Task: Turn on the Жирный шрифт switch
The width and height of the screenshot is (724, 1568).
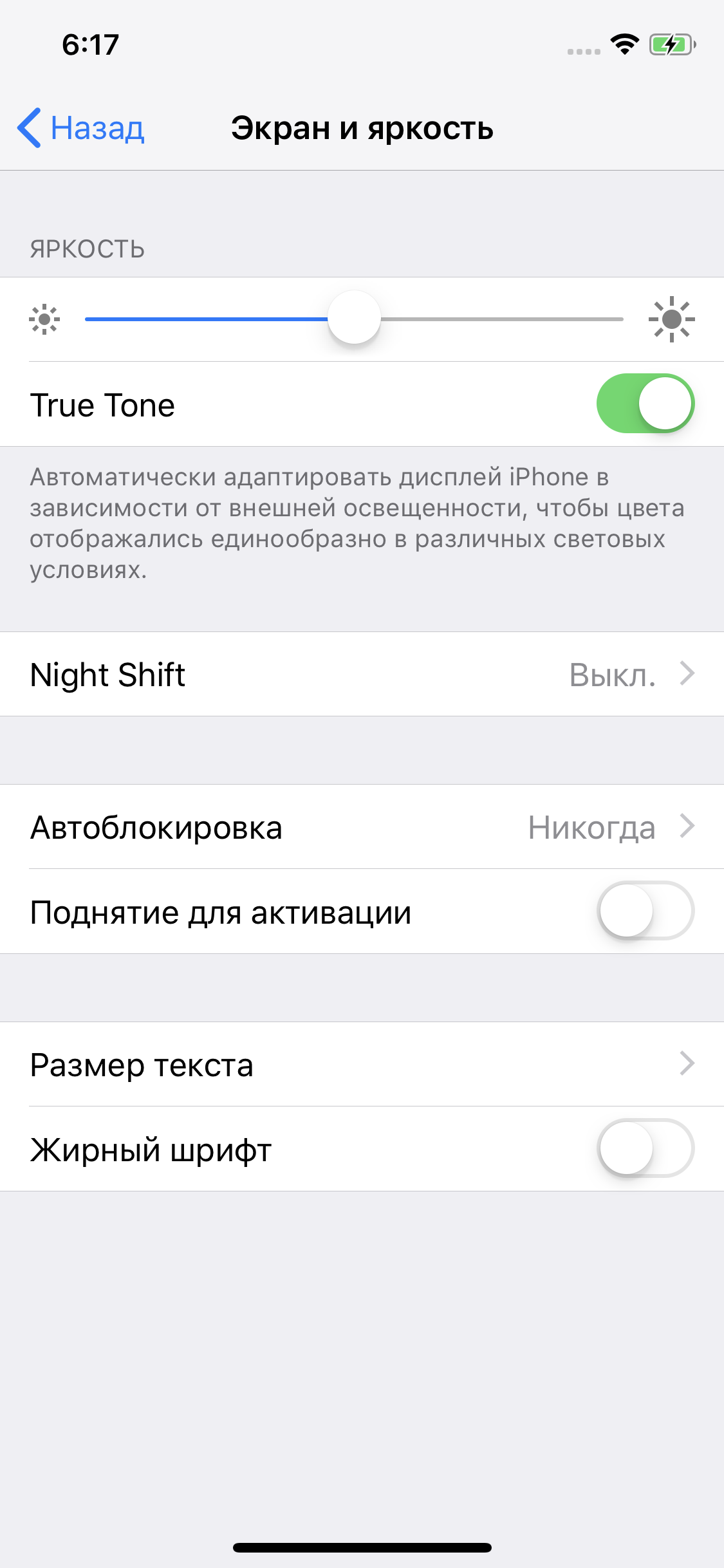Action: (645, 1148)
